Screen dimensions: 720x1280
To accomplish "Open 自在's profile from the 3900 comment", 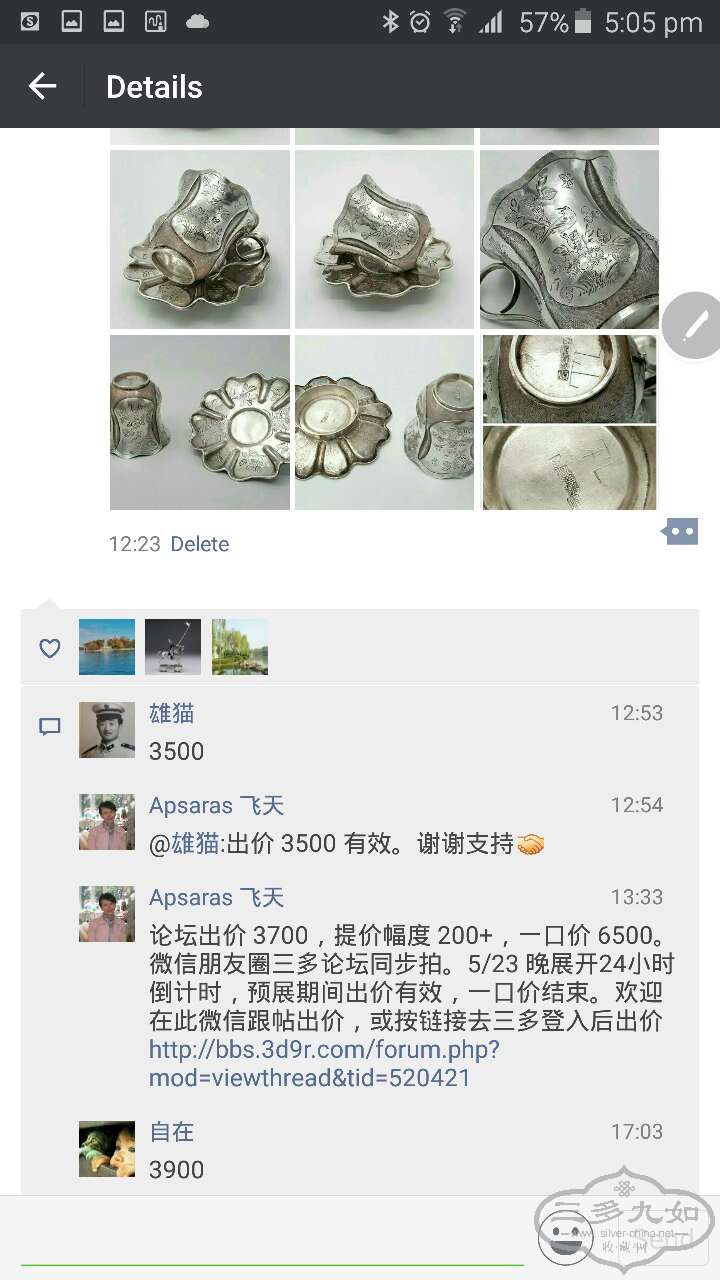I will [107, 1148].
